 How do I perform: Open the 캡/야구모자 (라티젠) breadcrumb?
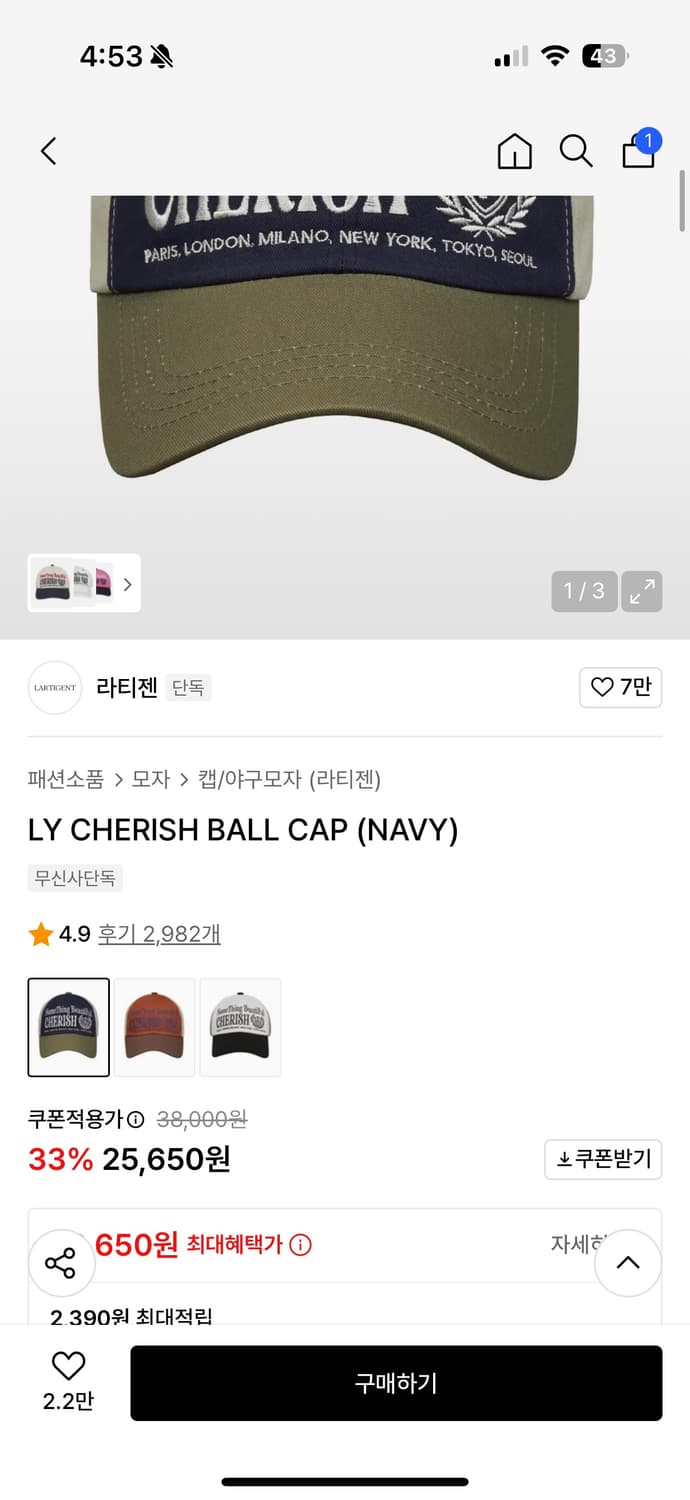pos(289,780)
